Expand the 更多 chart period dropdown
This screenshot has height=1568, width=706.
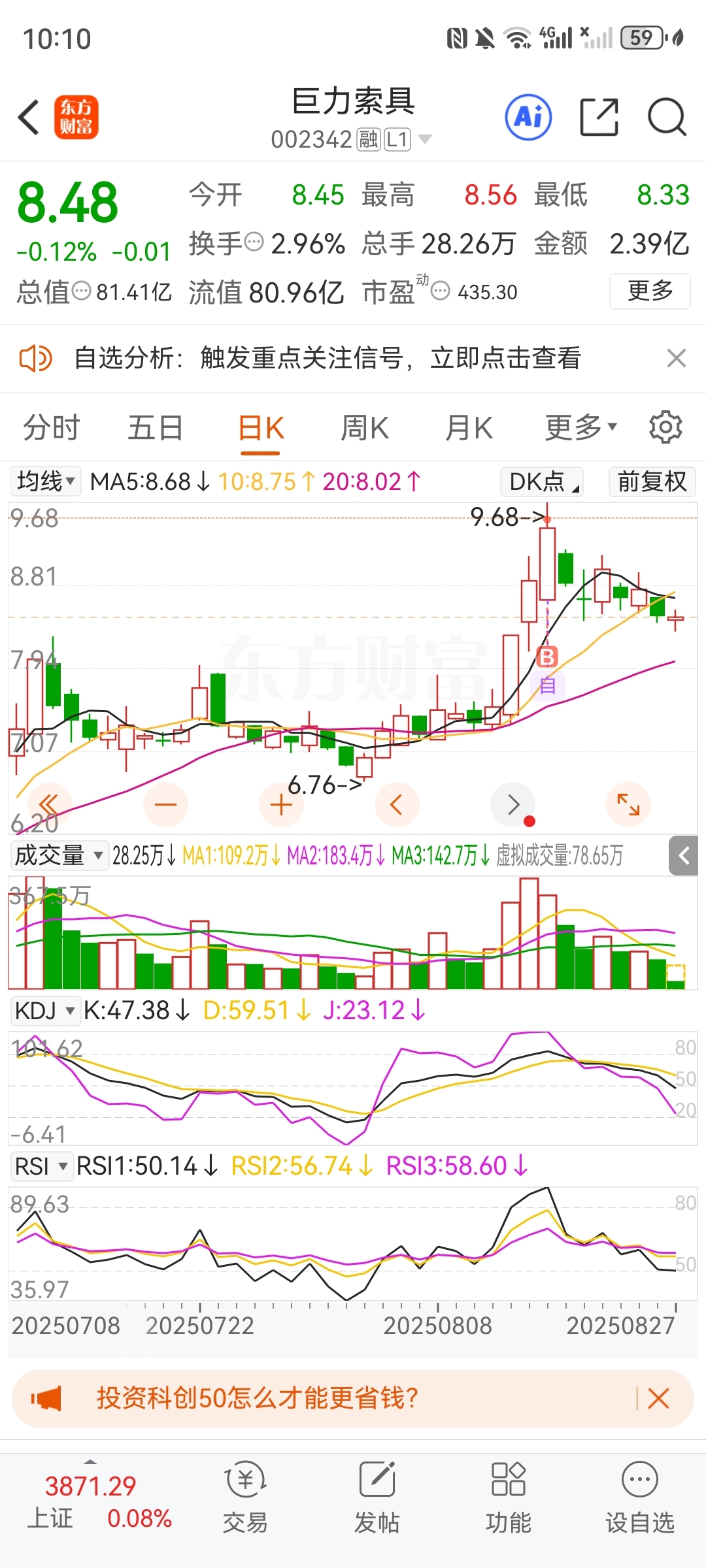[581, 427]
